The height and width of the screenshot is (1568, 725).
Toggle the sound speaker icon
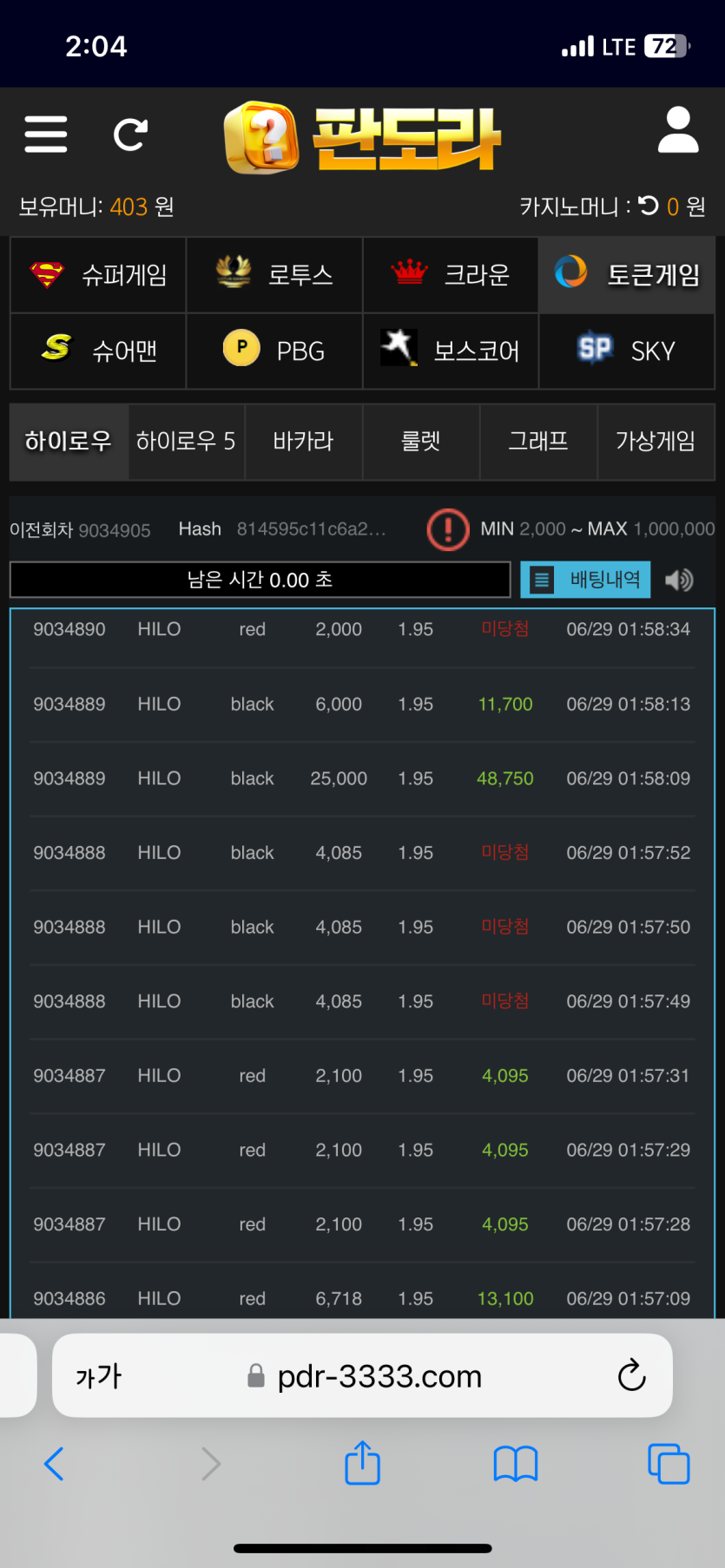679,580
